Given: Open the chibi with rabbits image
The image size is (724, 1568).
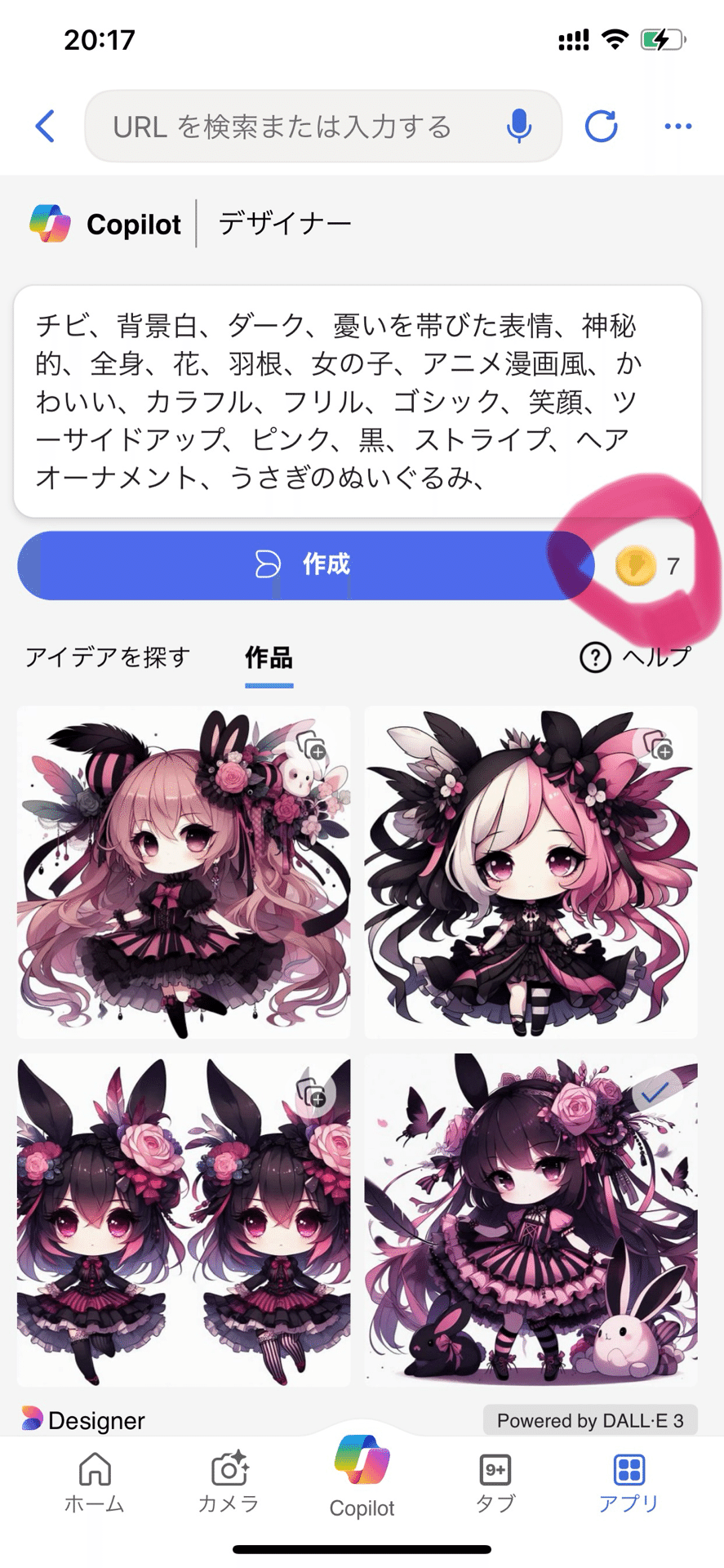Looking at the screenshot, I should click(531, 1220).
